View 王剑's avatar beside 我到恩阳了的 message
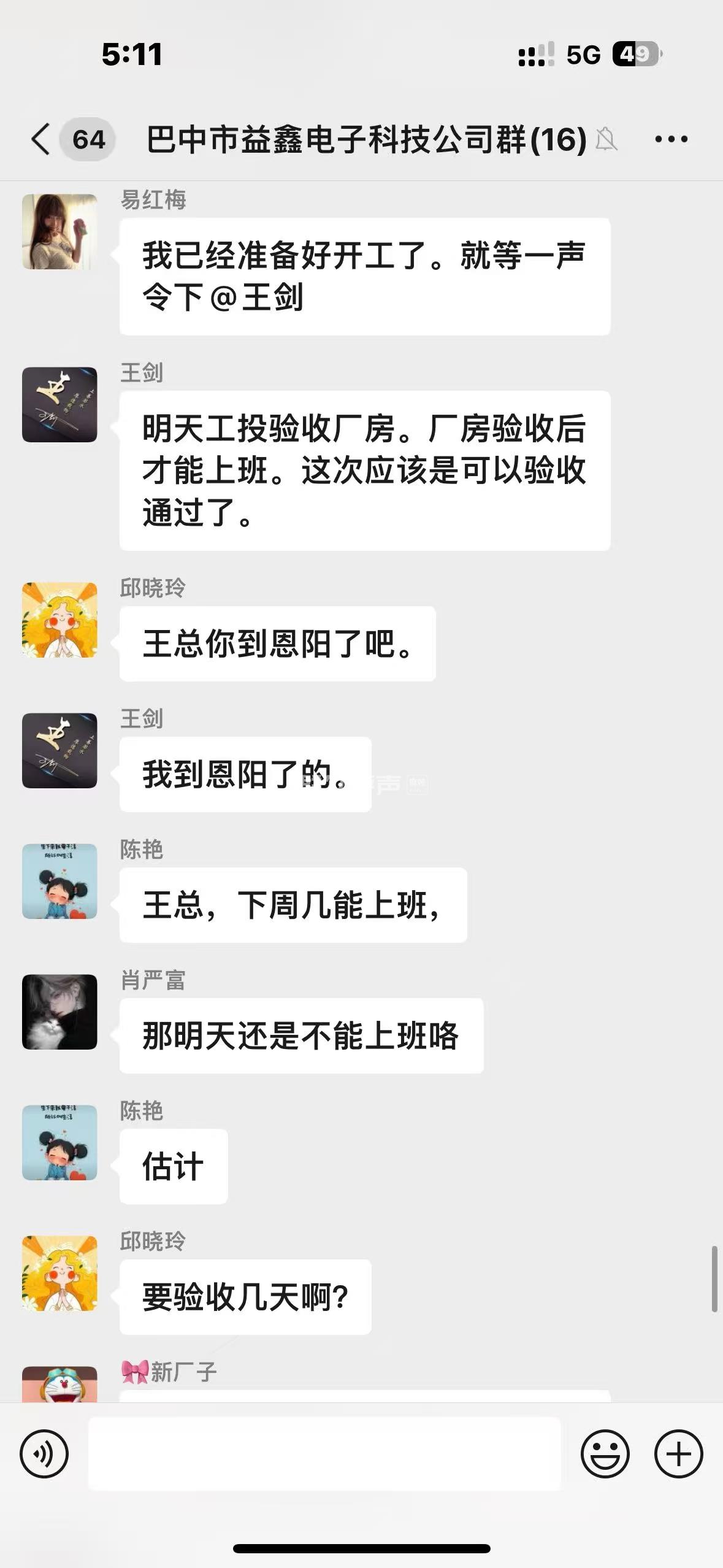The height and width of the screenshot is (1568, 723). coord(59,750)
